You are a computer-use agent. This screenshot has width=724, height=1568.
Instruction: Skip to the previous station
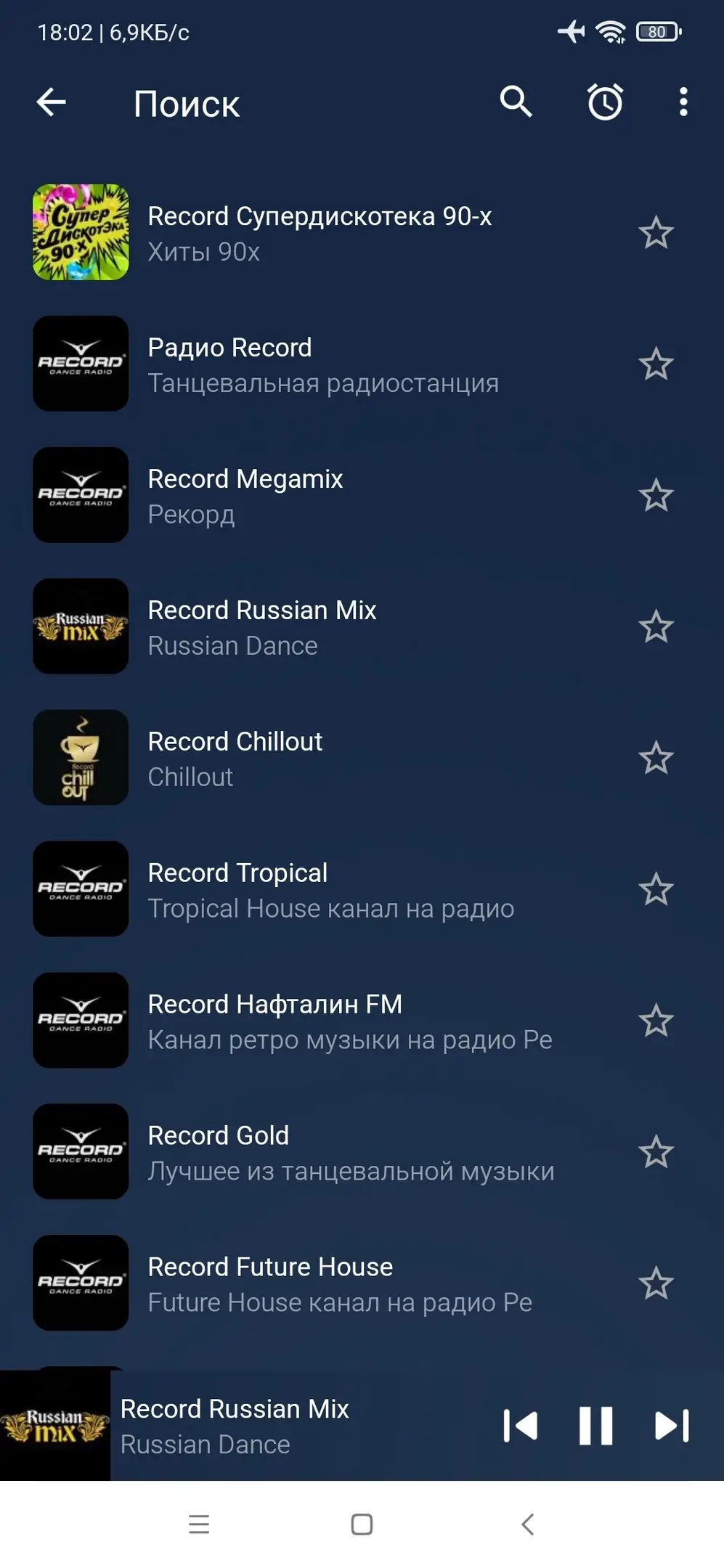pyautogui.click(x=520, y=1426)
